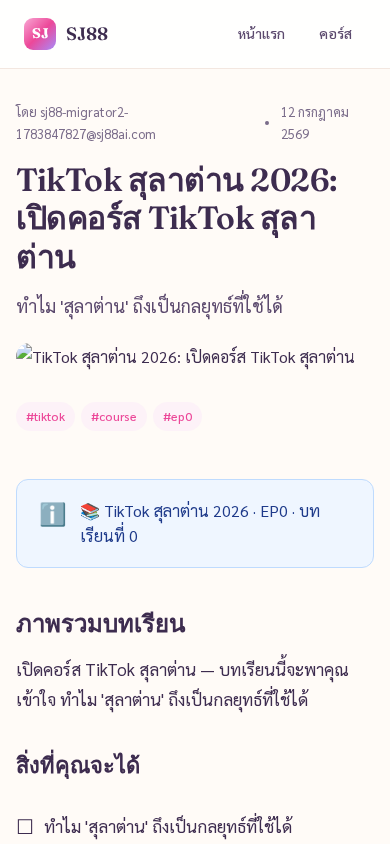Tap the #course tag chip

click(x=114, y=417)
